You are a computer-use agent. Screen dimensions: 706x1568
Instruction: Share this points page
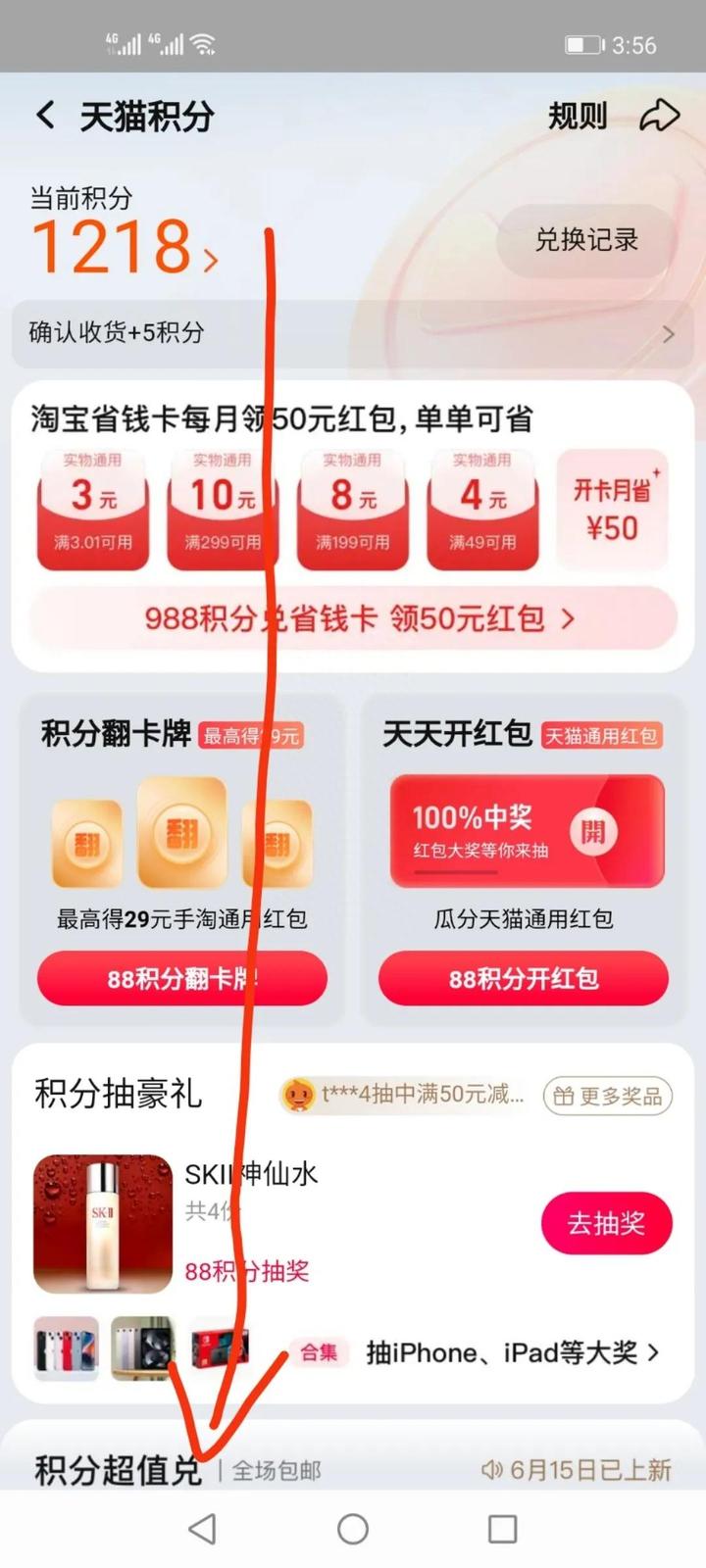point(659,116)
